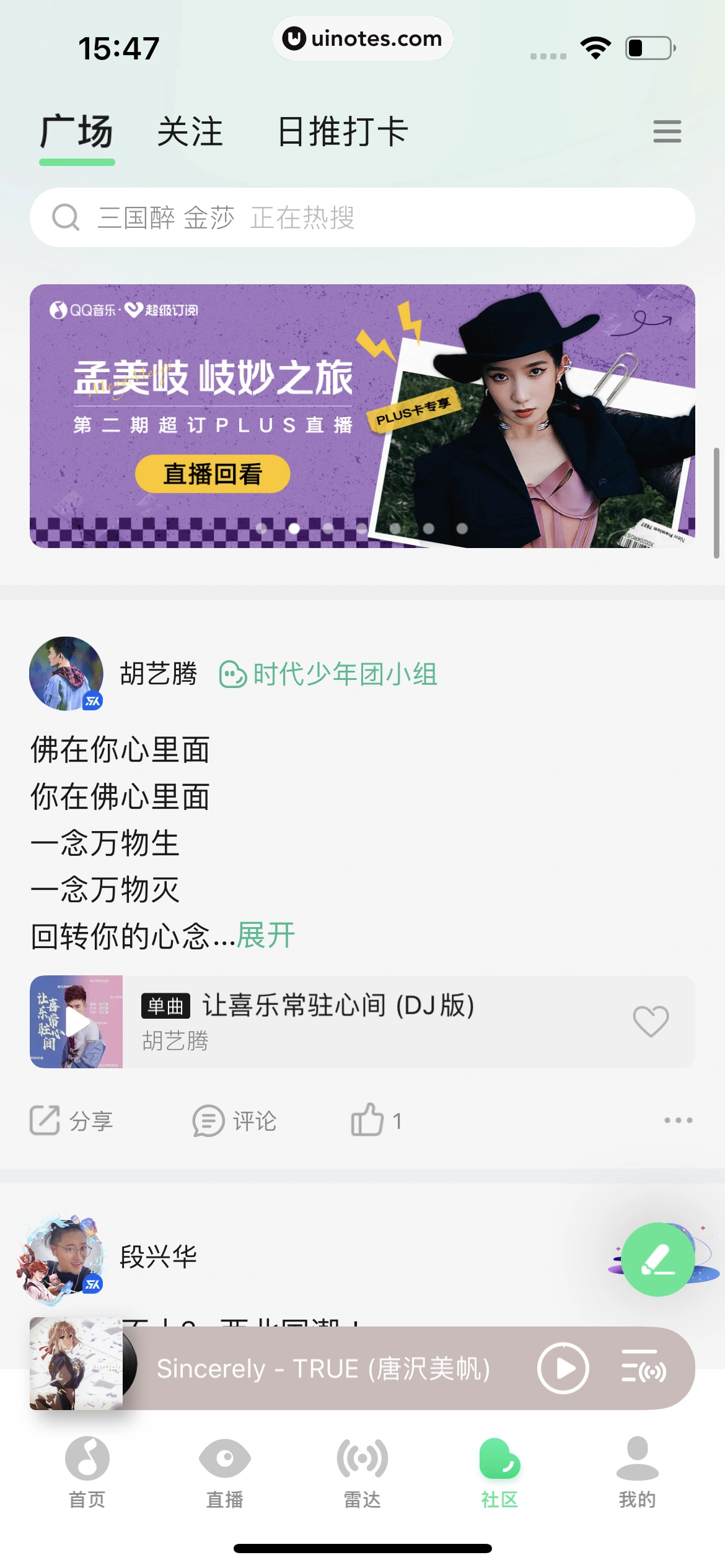
Task: Open more options with the ellipsis
Action: (677, 1121)
